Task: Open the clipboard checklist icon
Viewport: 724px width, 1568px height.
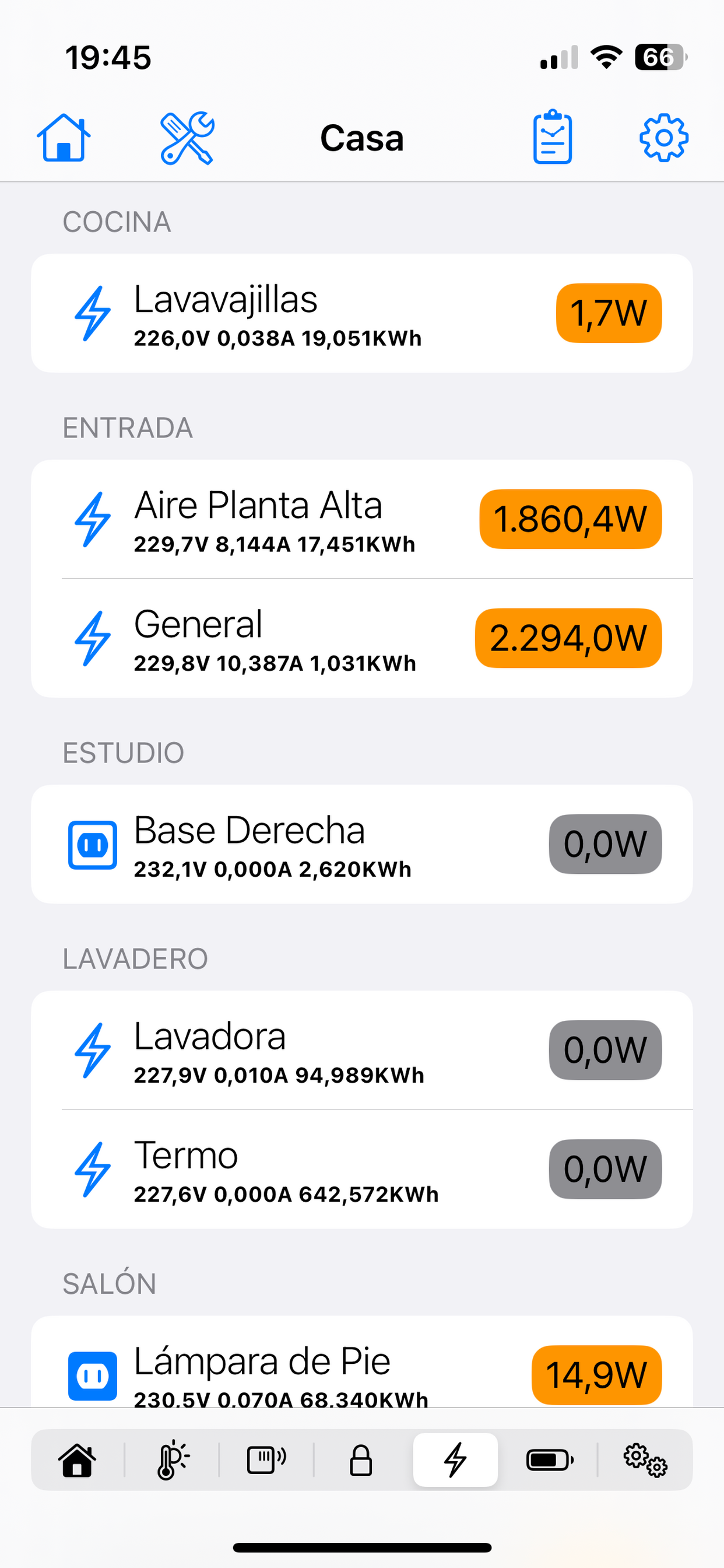Action: pos(553,138)
